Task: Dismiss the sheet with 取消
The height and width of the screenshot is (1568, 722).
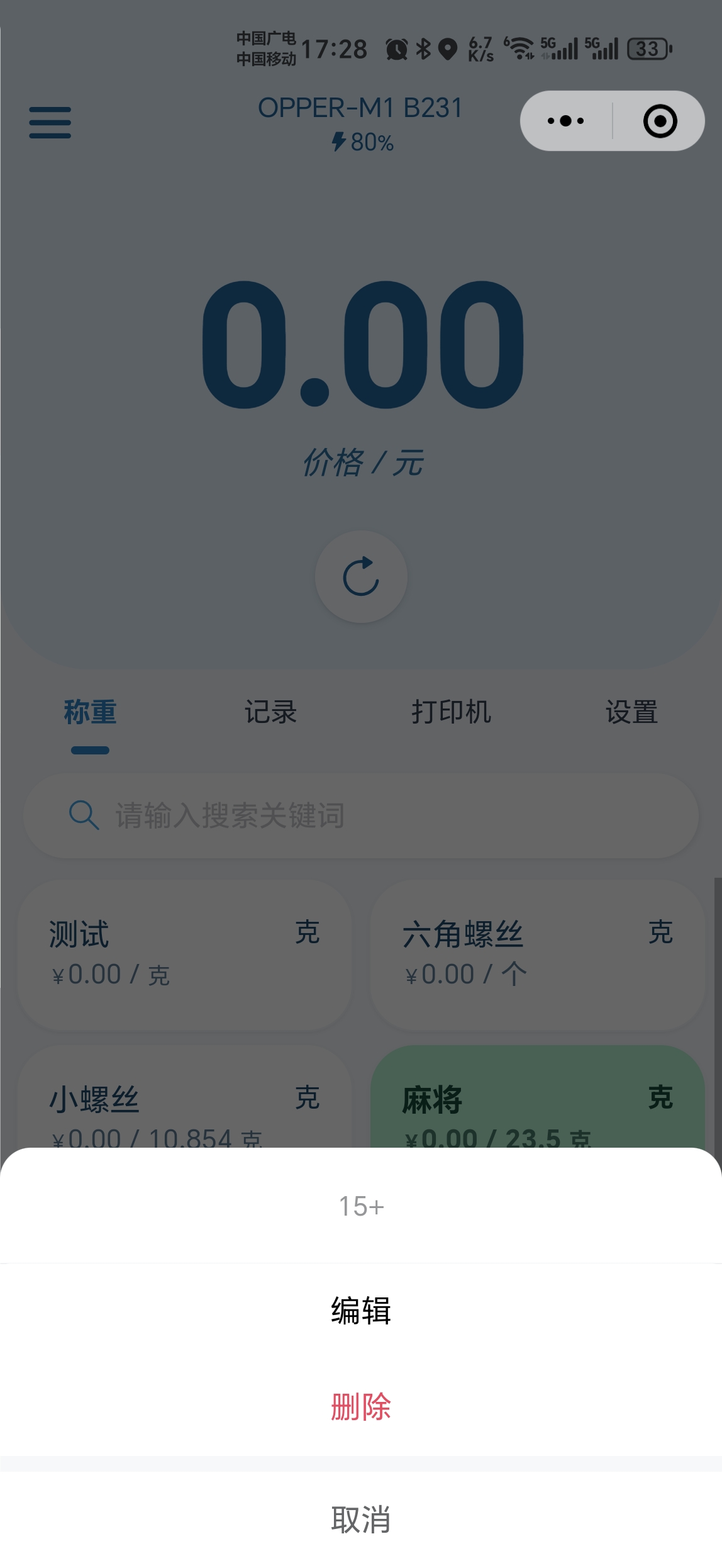Action: point(361,1520)
